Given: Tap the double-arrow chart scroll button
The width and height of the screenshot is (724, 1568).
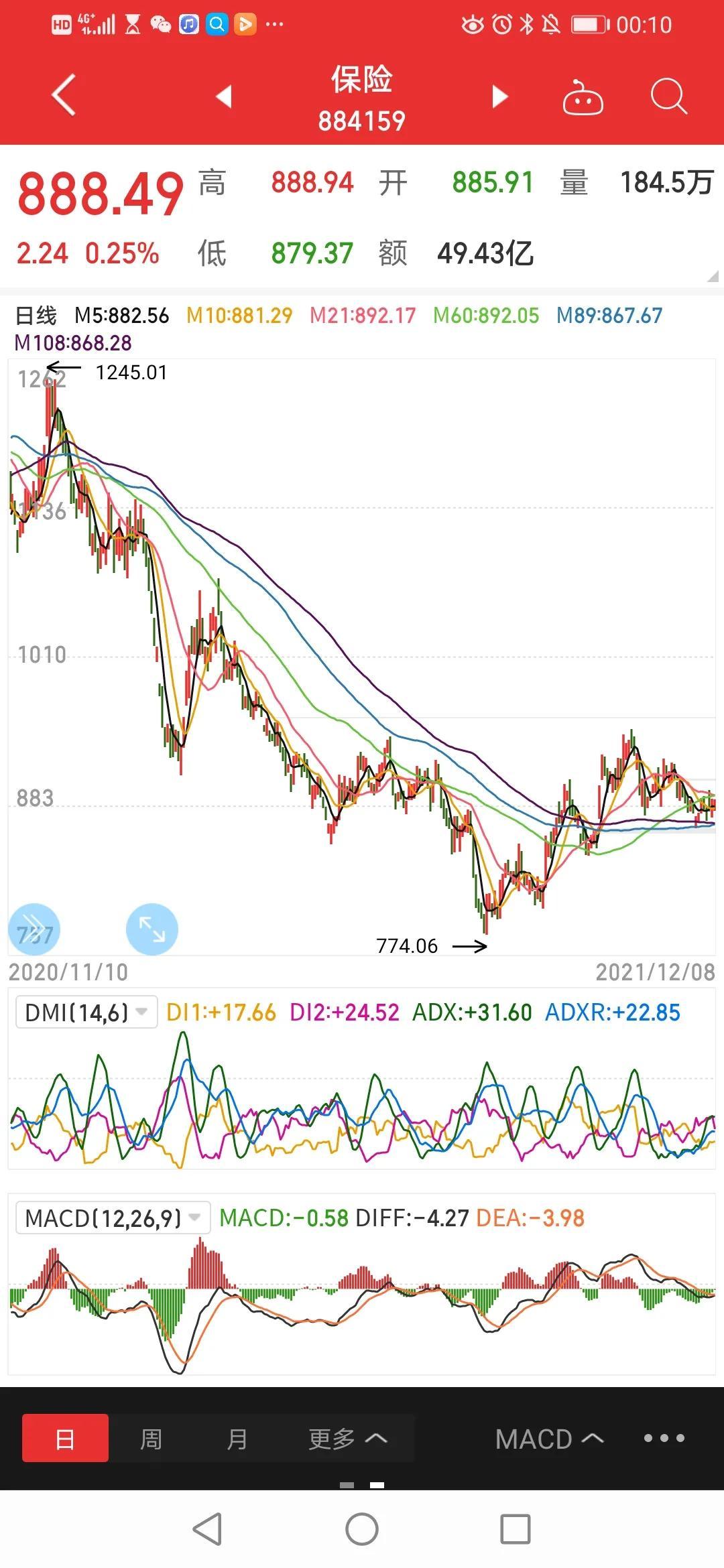Looking at the screenshot, I should (x=34, y=929).
